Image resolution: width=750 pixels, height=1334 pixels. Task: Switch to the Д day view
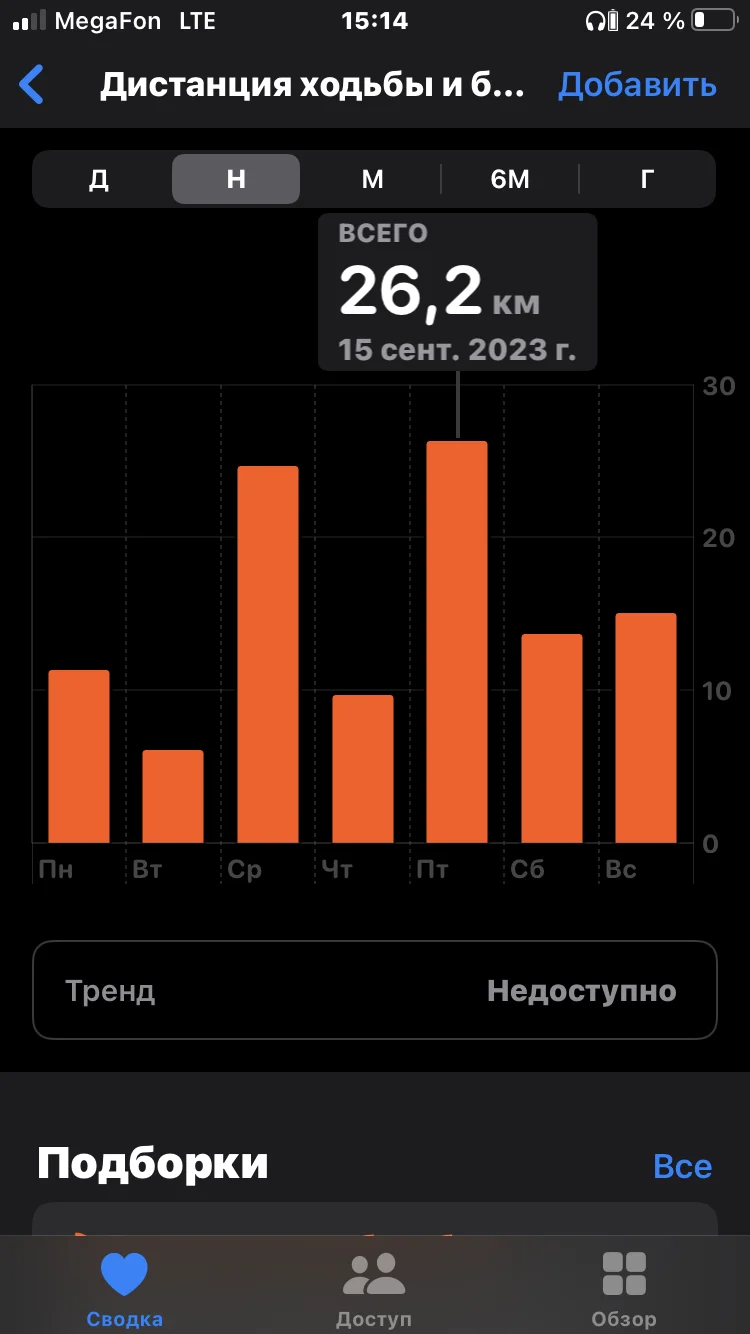coord(99,179)
